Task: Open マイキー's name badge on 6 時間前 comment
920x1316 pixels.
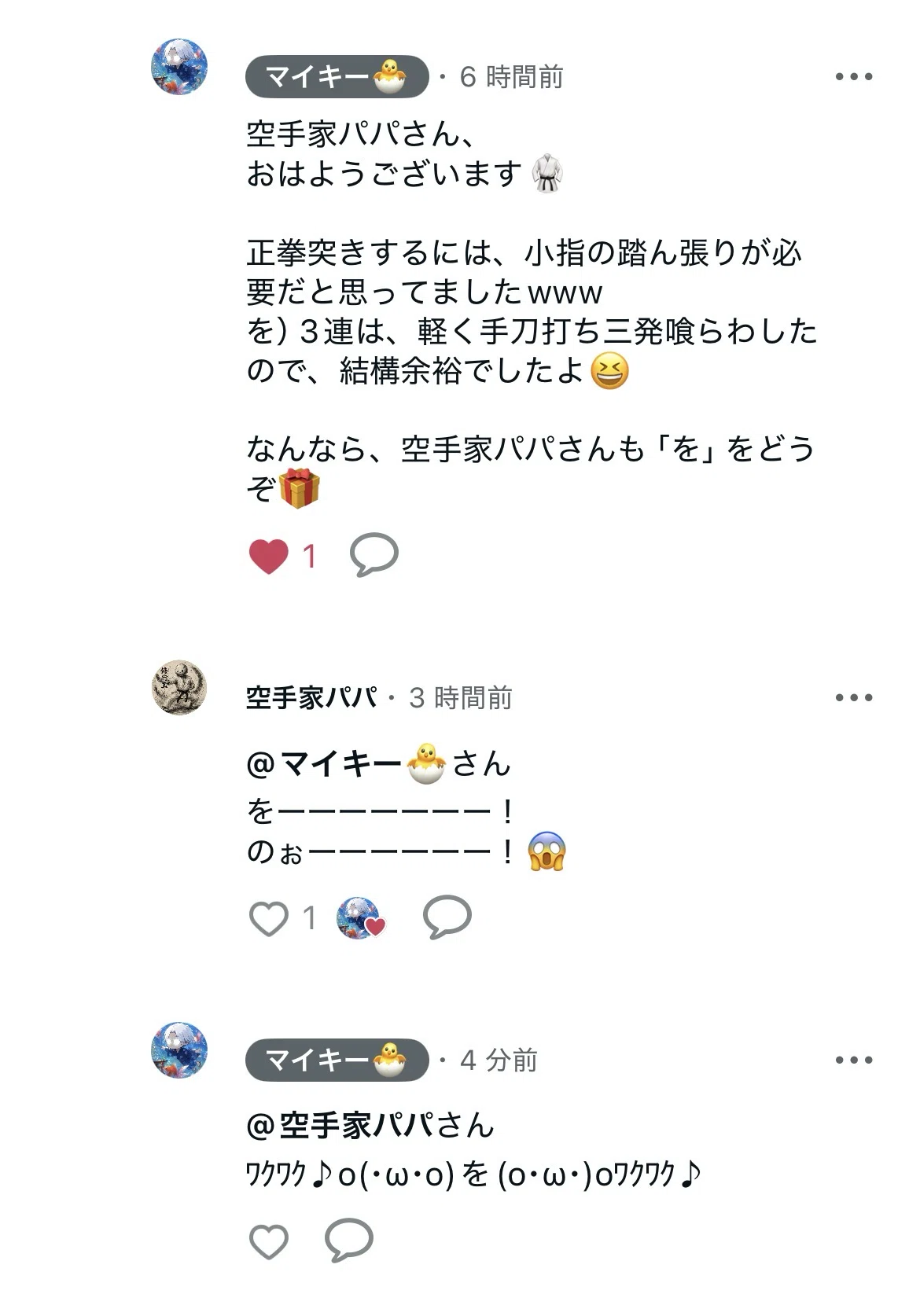Action: click(337, 77)
